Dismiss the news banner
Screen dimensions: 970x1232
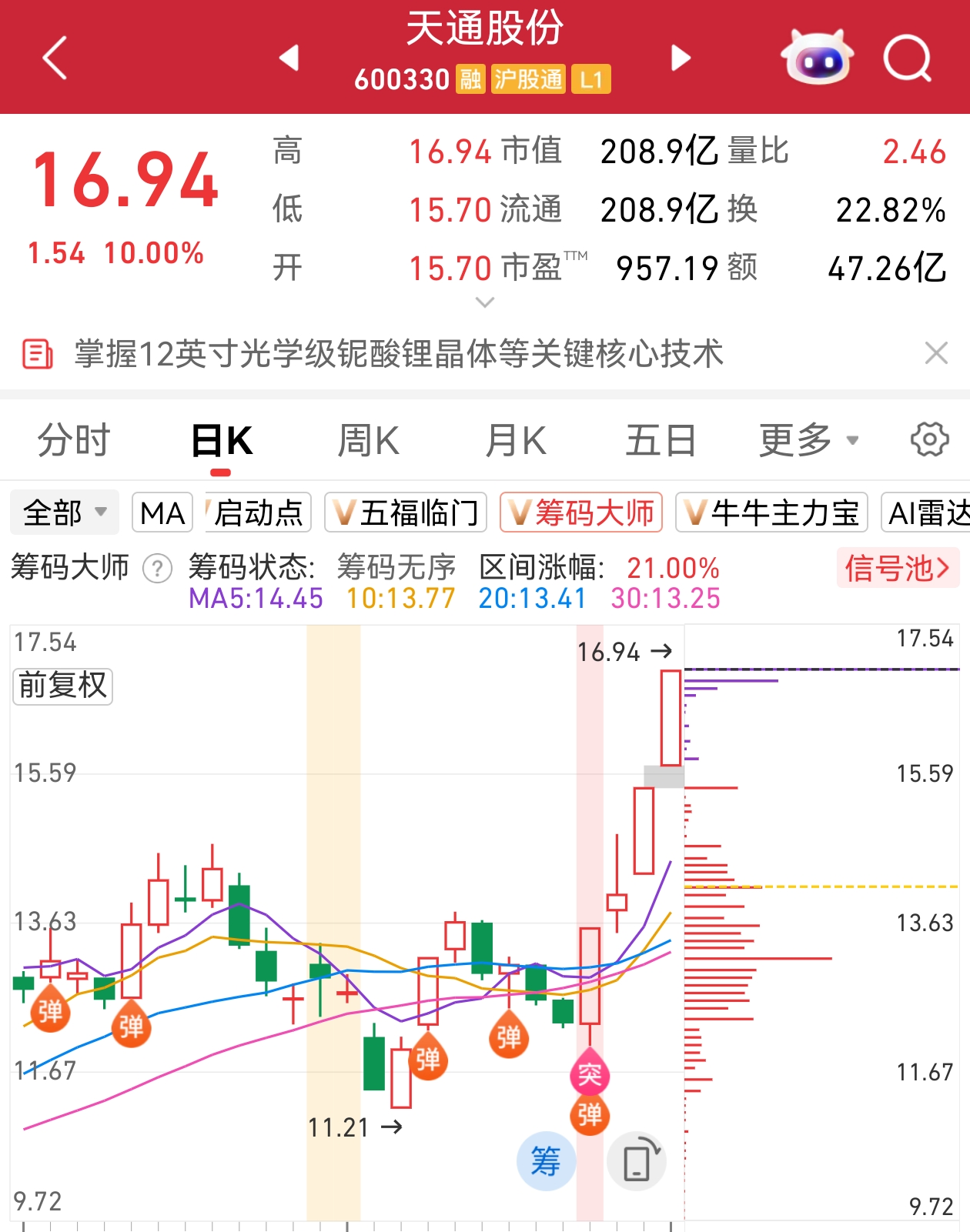click(x=935, y=354)
